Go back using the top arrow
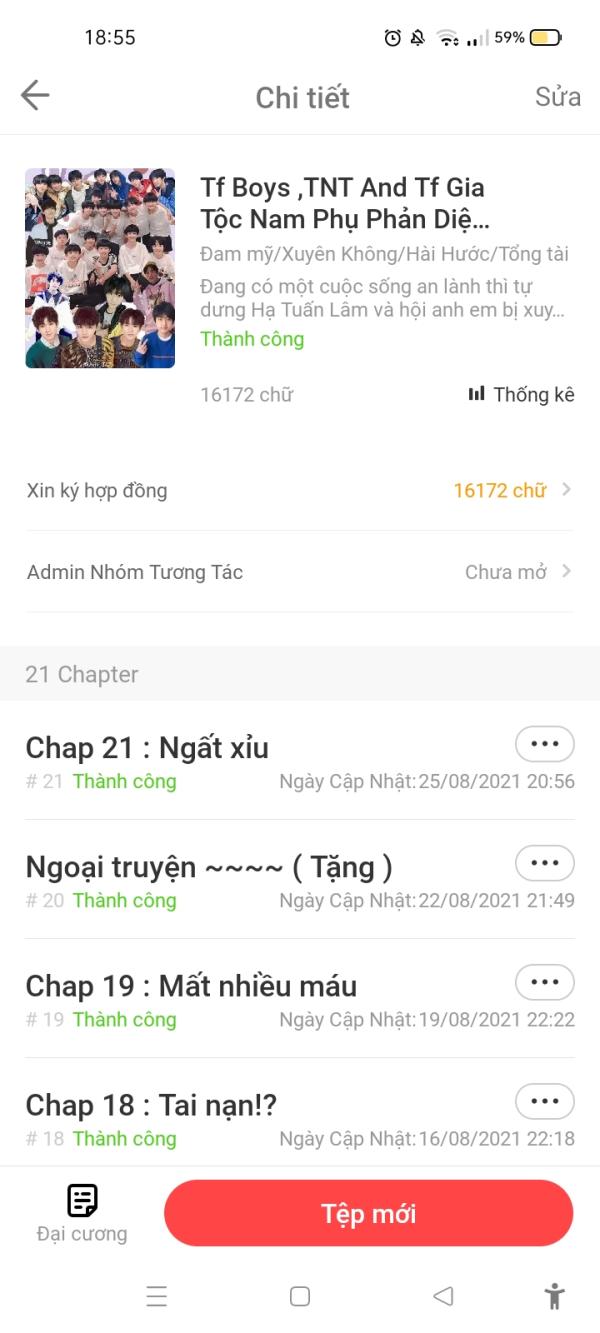 click(x=35, y=96)
